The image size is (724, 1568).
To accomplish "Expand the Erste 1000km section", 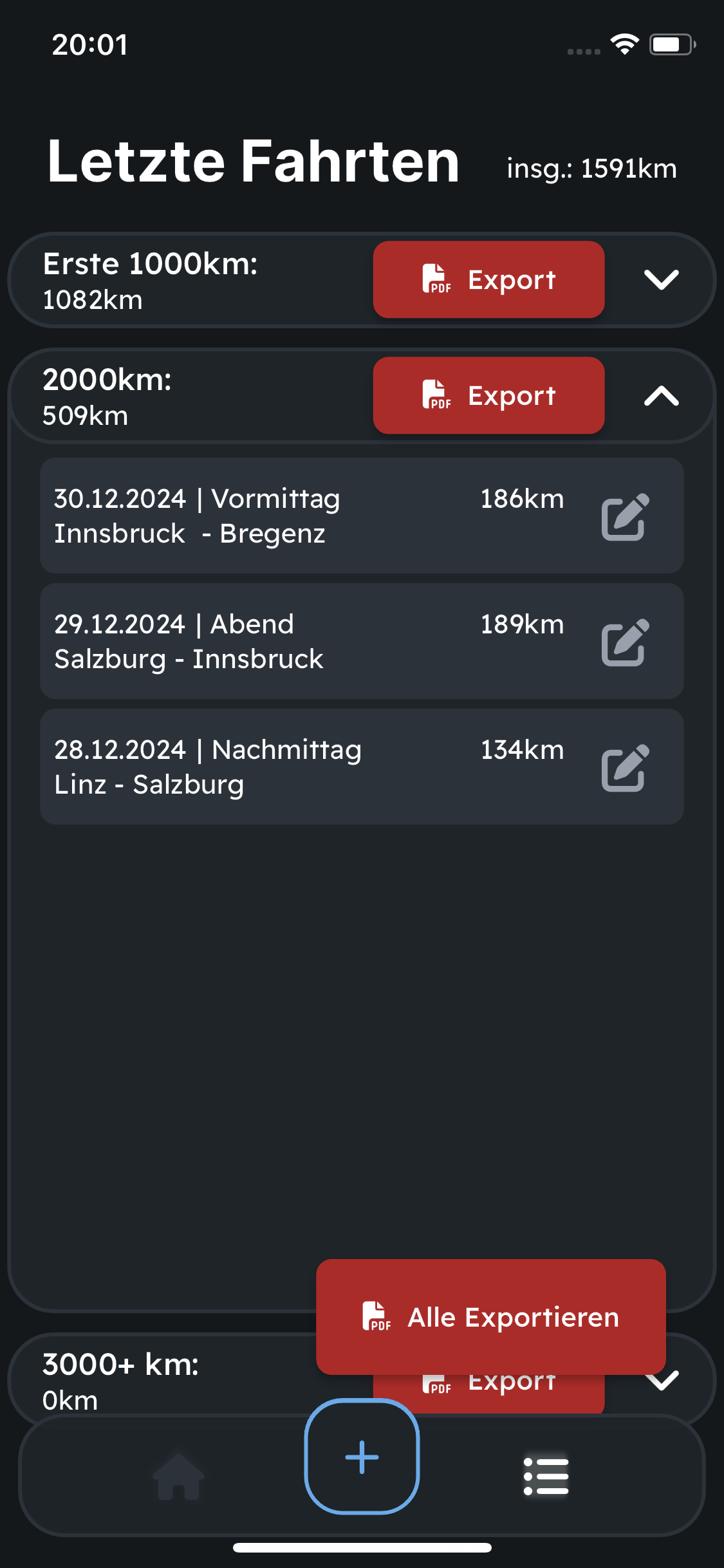I will [661, 279].
